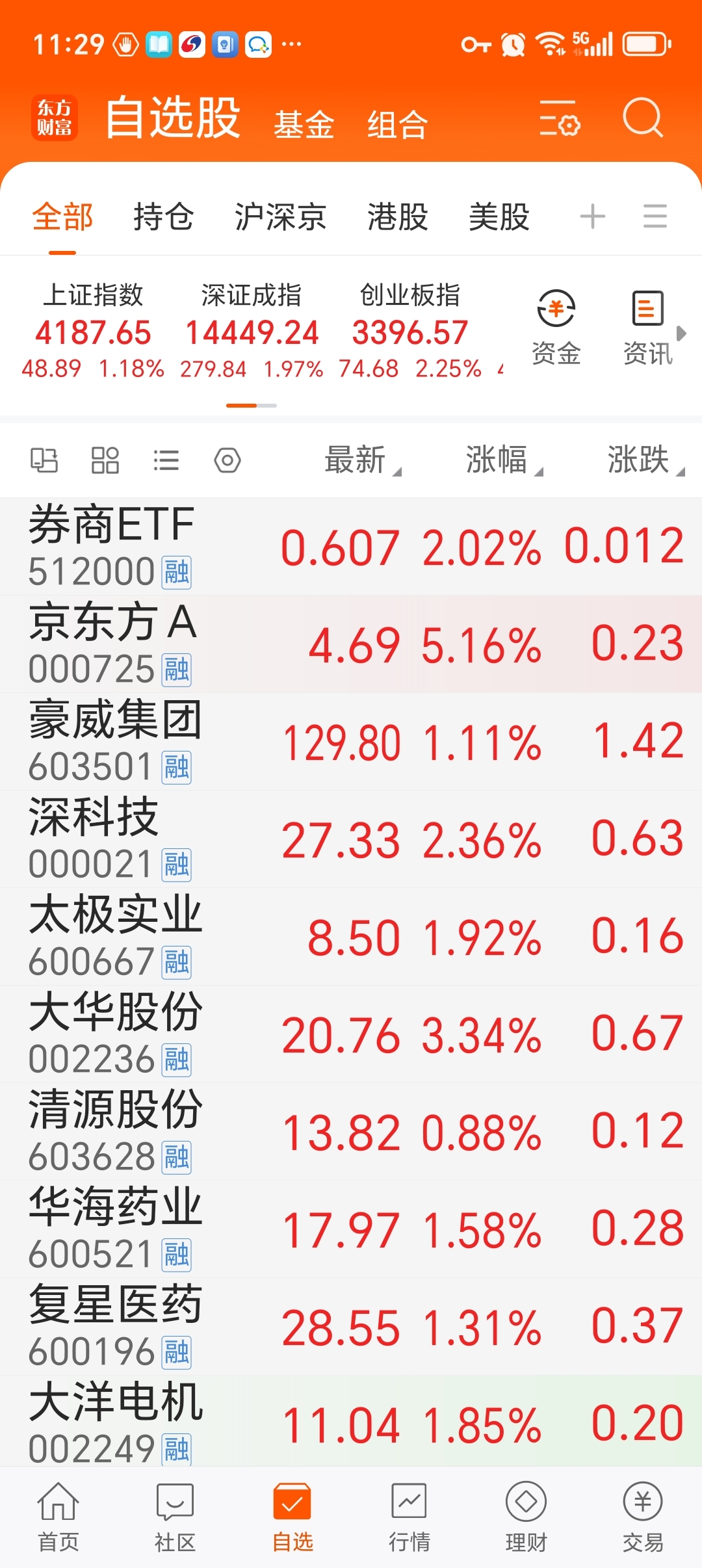Open 京东方A stock row
Screen dimensions: 702x1568
point(351,644)
